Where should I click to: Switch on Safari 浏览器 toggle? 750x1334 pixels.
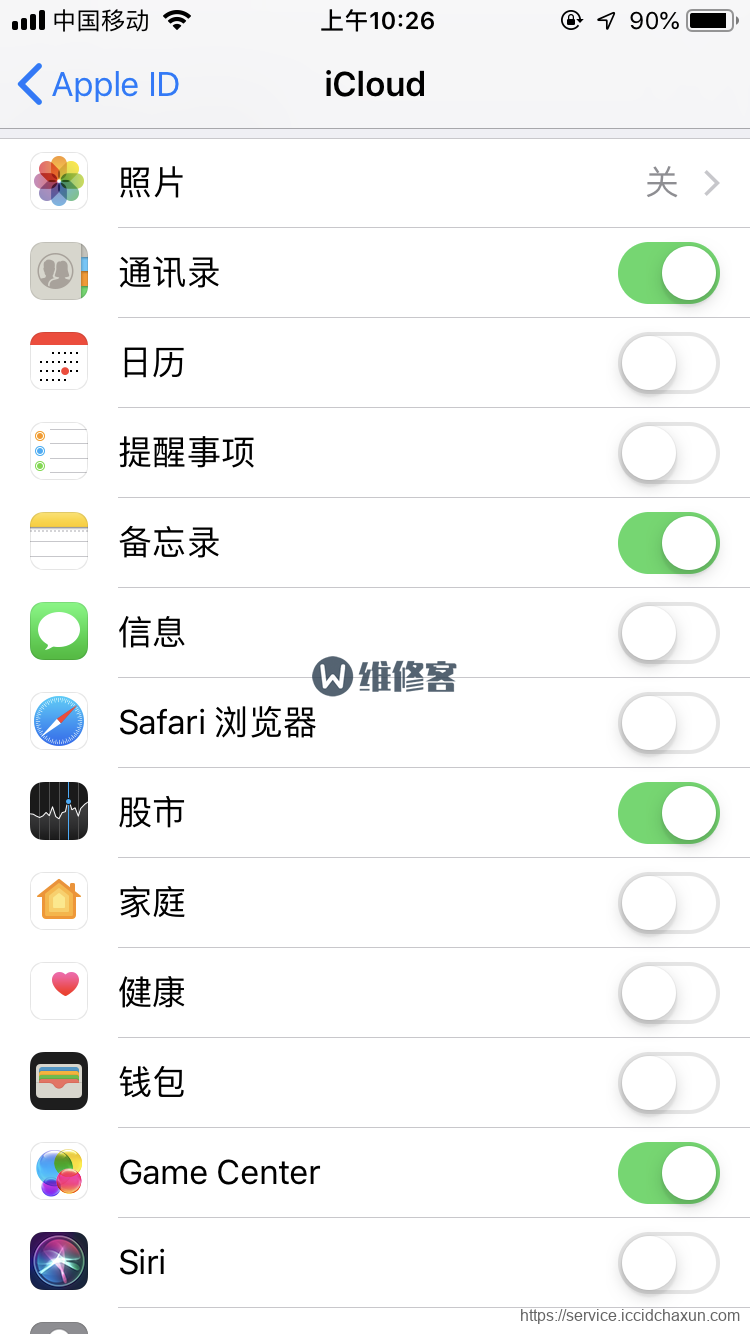[x=669, y=723]
